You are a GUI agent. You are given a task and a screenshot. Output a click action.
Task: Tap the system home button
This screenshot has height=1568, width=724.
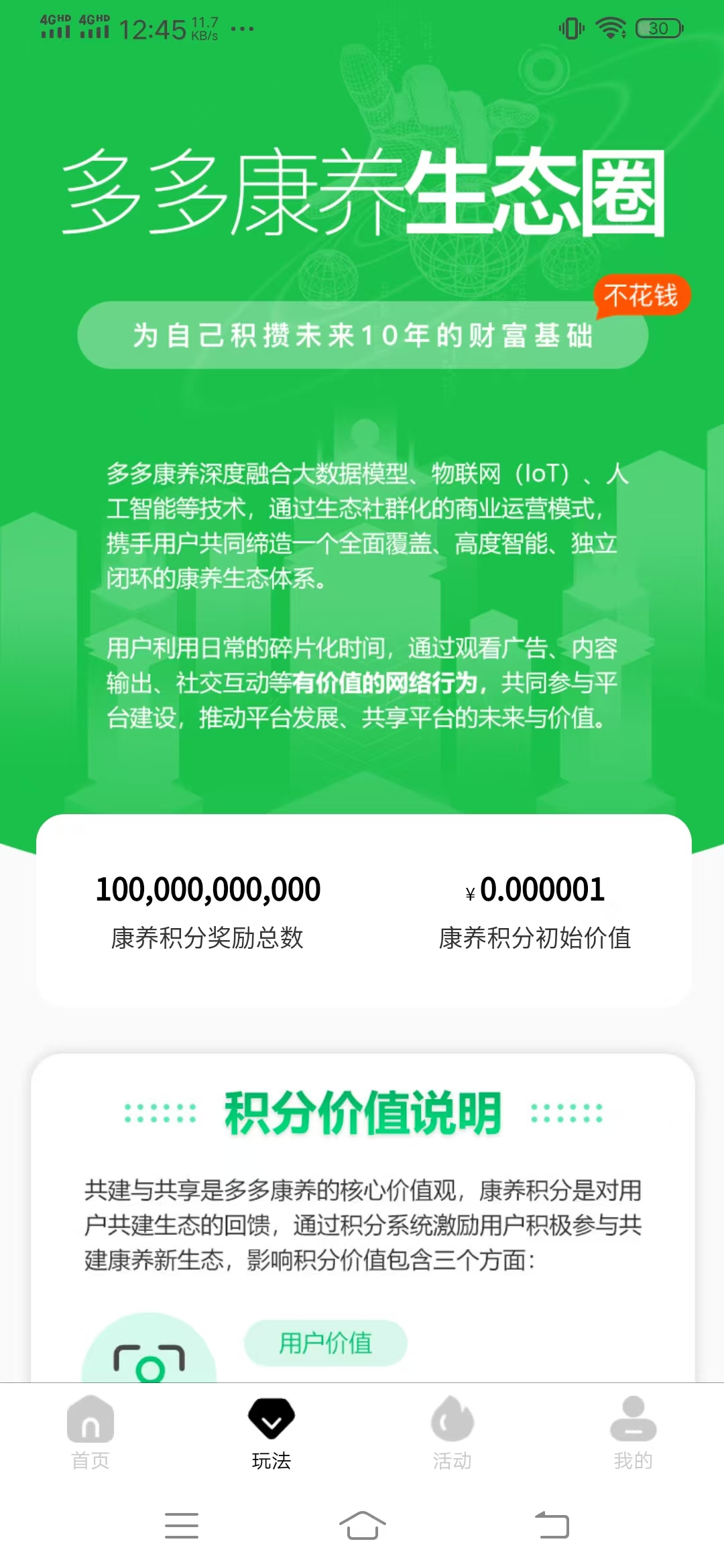pyautogui.click(x=363, y=1526)
